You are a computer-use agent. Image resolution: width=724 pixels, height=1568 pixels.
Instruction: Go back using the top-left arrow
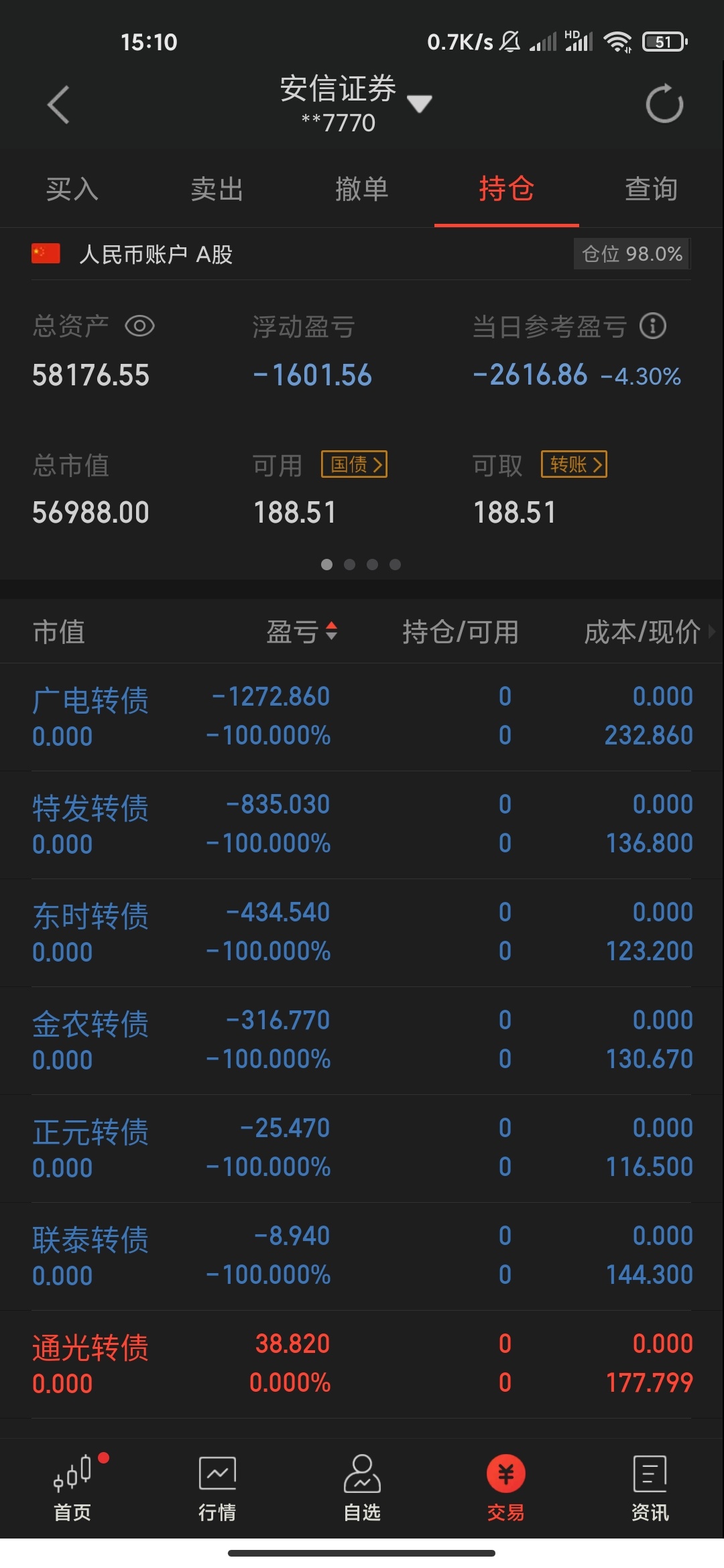coord(58,105)
